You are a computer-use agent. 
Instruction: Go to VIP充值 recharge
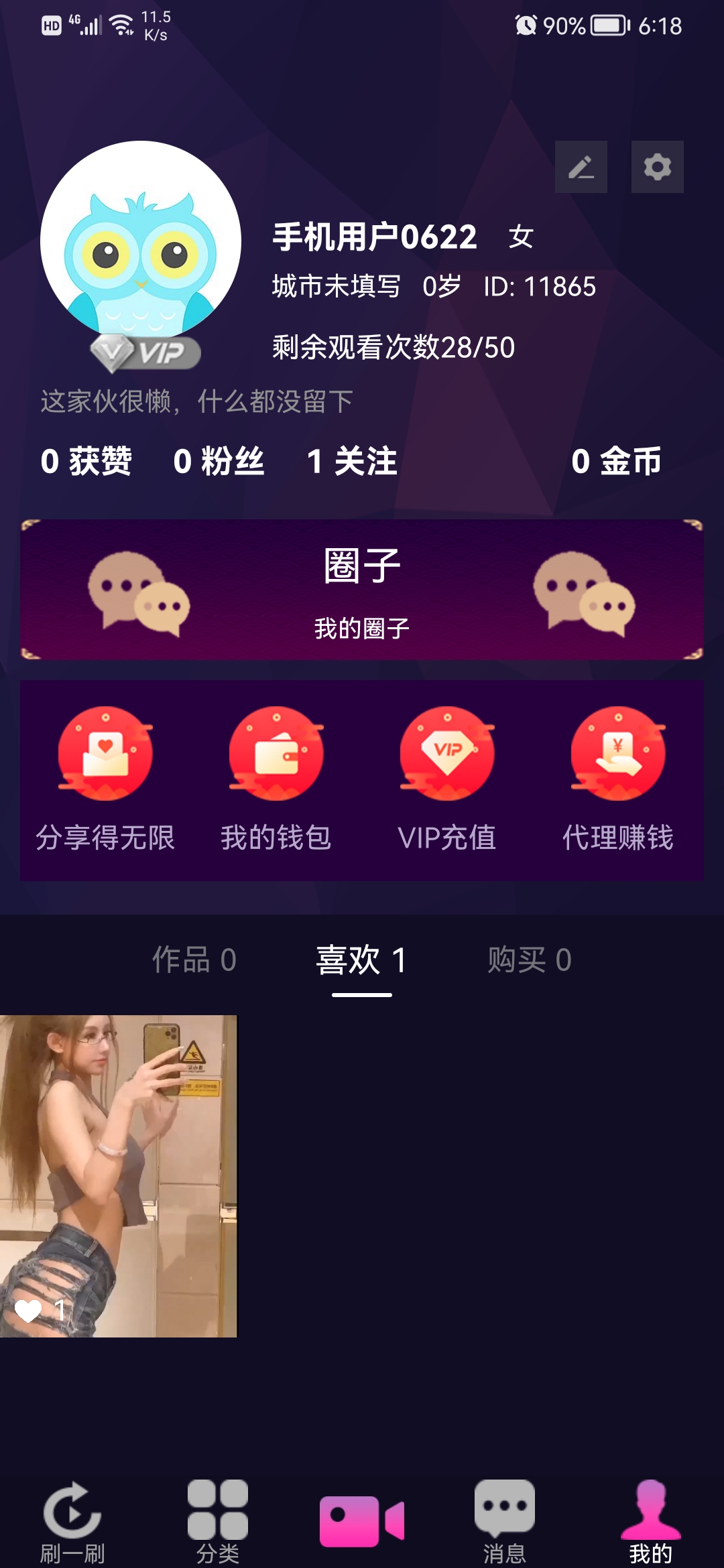[447, 777]
